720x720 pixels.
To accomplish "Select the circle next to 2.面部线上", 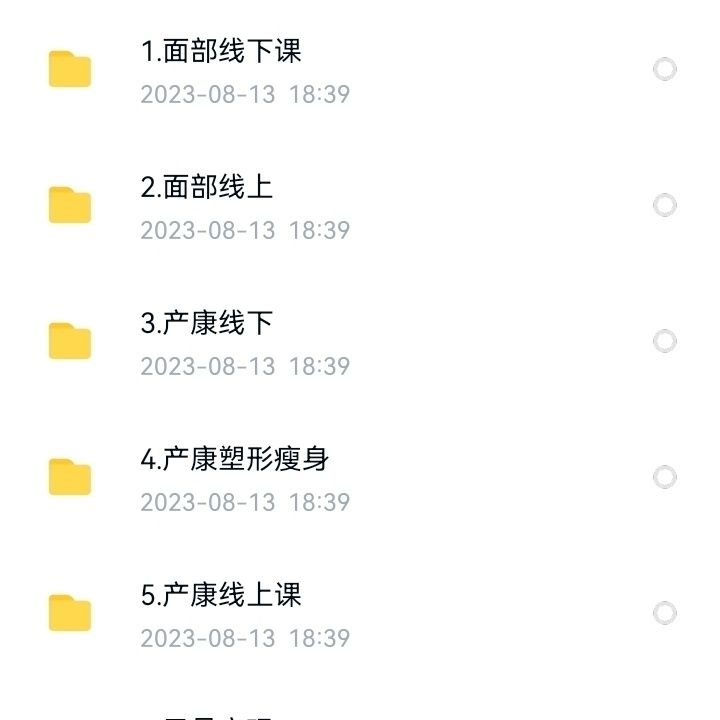I will 664,205.
